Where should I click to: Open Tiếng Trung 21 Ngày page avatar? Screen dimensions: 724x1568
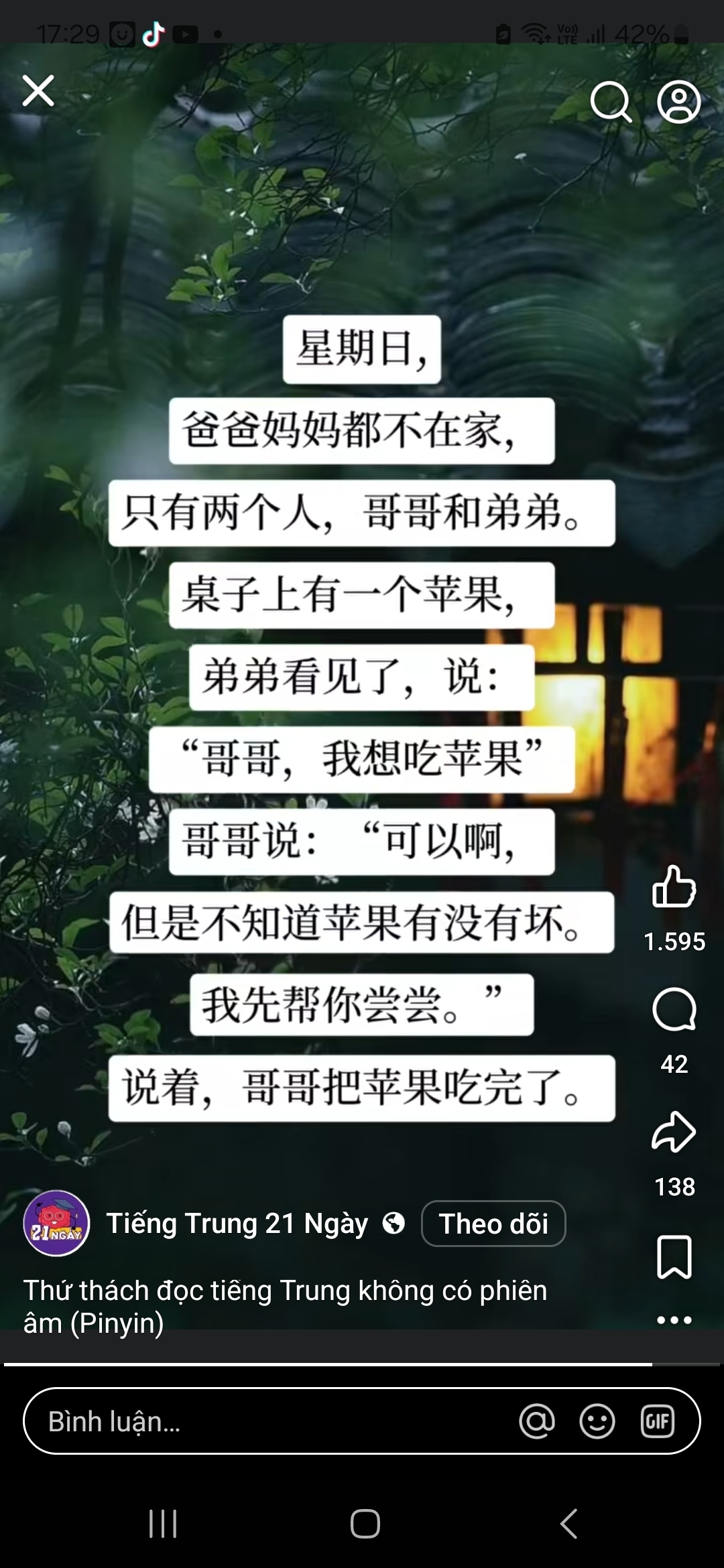point(56,1224)
